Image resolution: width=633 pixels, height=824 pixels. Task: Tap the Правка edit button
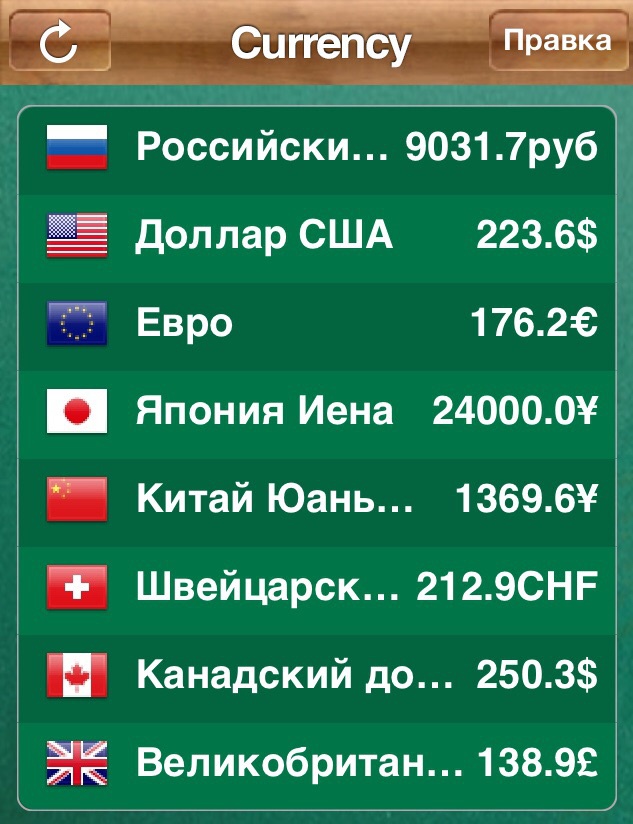click(x=557, y=41)
